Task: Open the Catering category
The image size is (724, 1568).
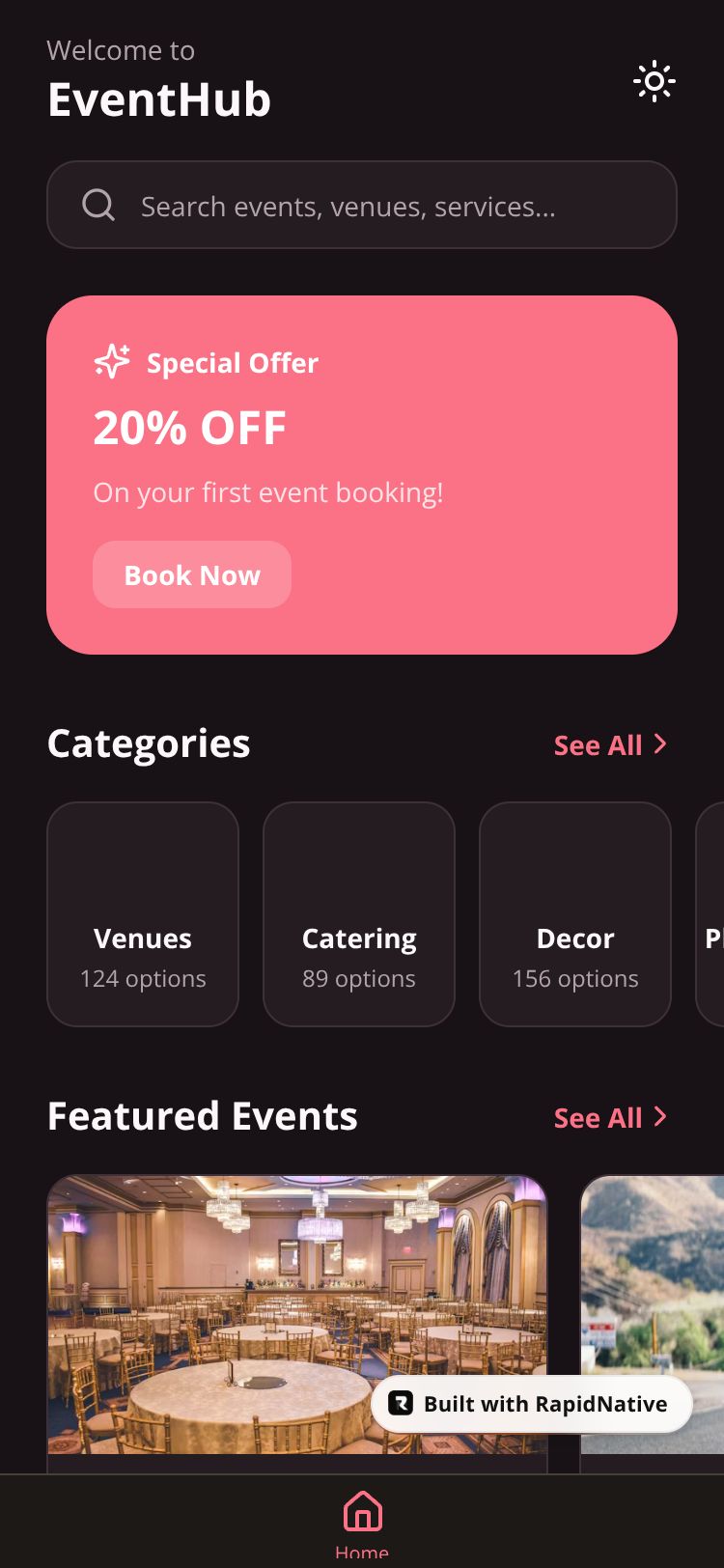Action: click(x=359, y=914)
